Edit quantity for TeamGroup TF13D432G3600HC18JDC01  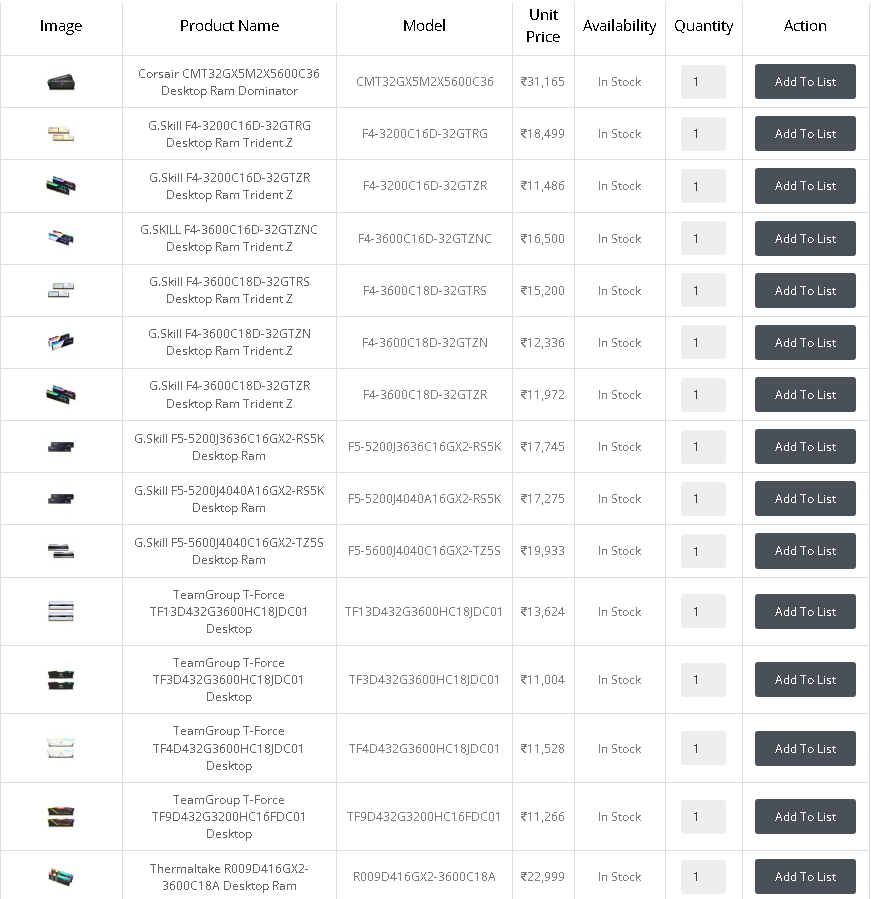click(703, 612)
